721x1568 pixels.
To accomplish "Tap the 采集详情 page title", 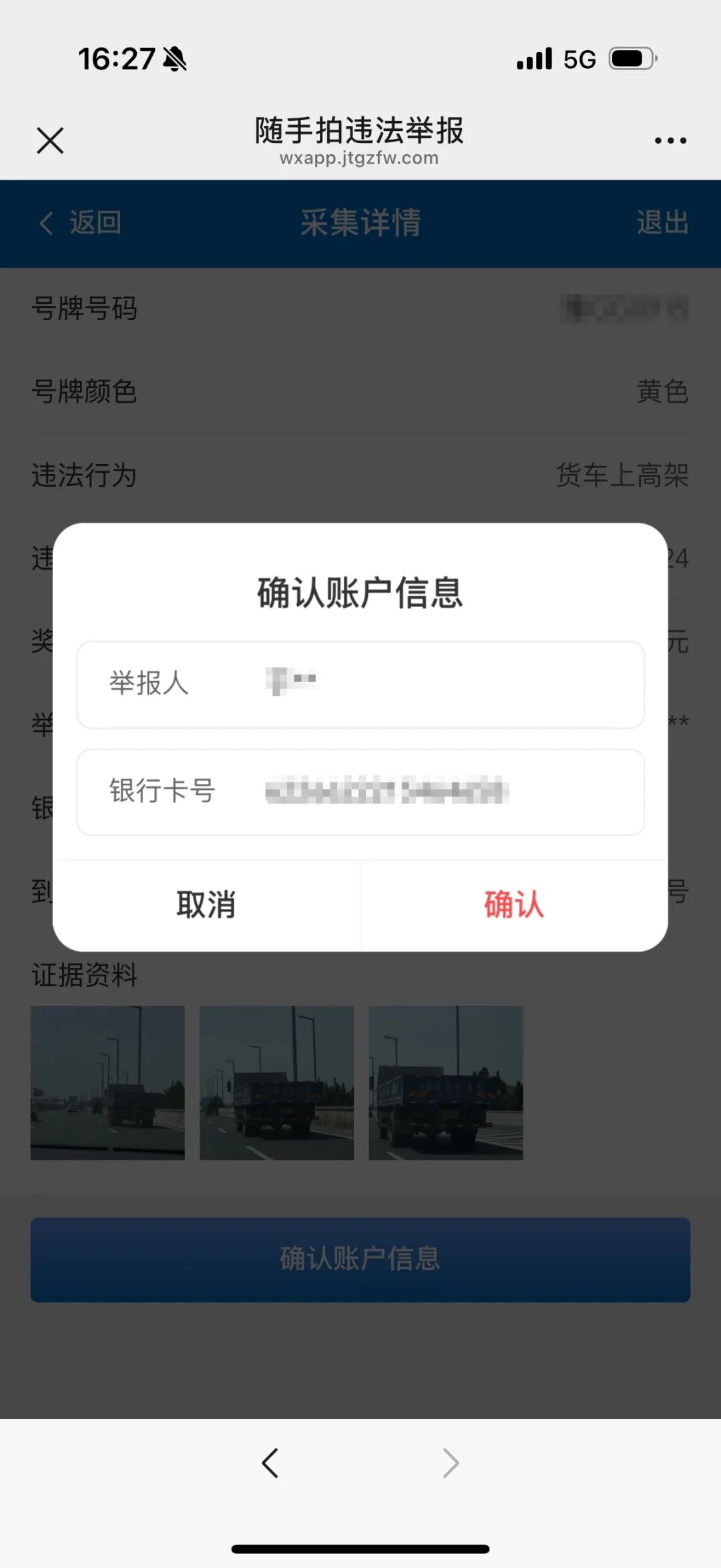I will [x=360, y=223].
